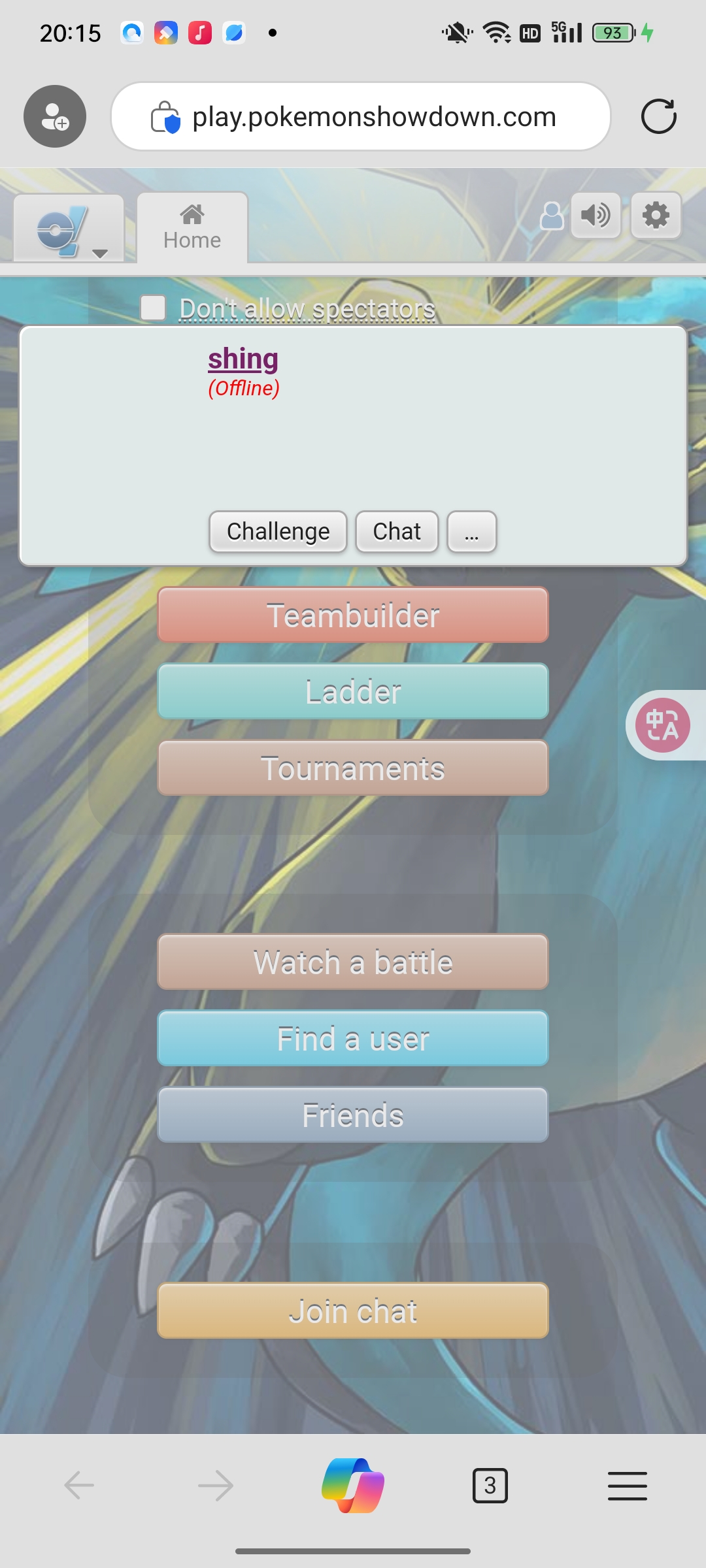This screenshot has width=706, height=1568.
Task: Open the Ladder
Action: point(353,691)
